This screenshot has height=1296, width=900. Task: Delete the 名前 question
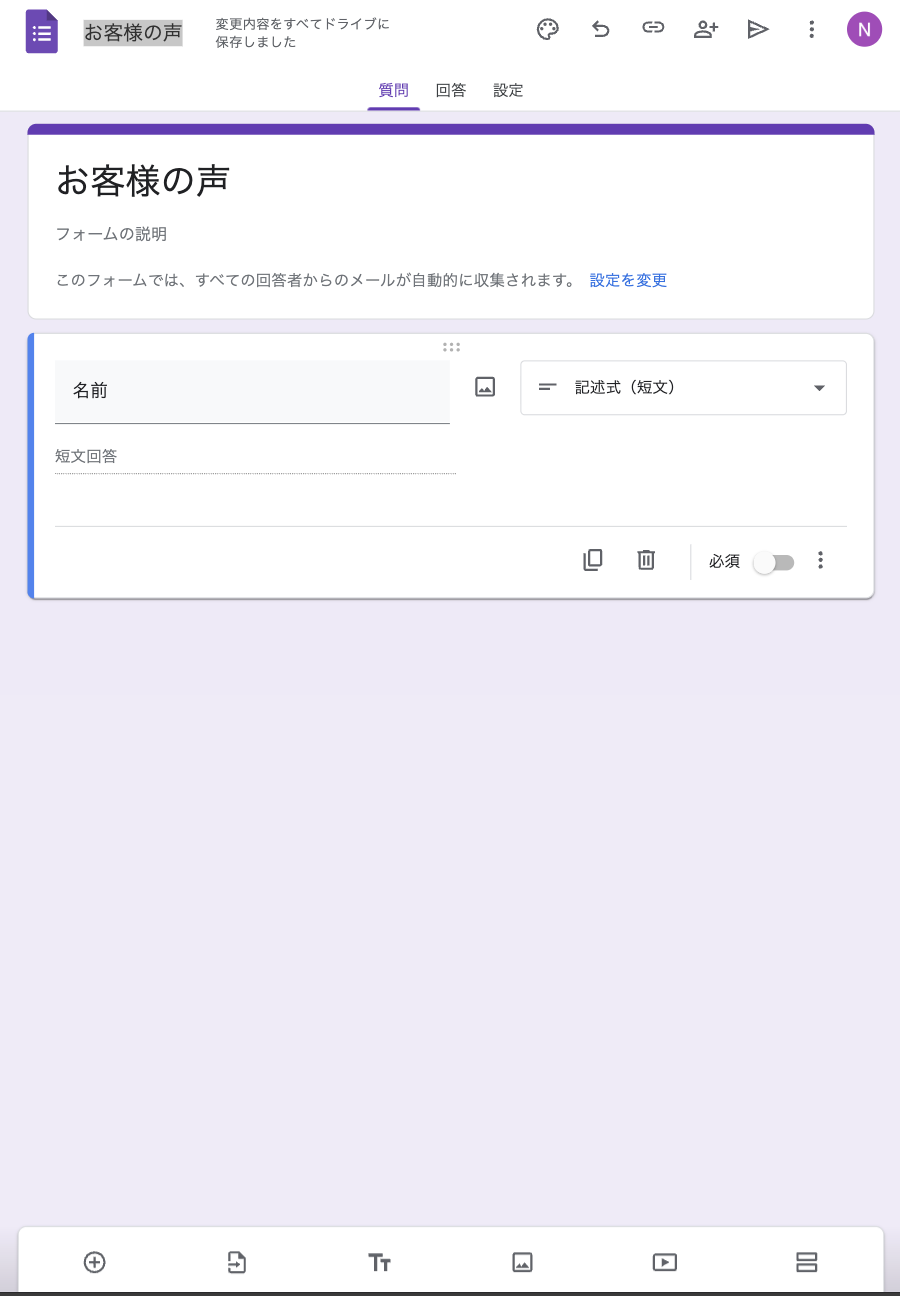pyautogui.click(x=645, y=560)
